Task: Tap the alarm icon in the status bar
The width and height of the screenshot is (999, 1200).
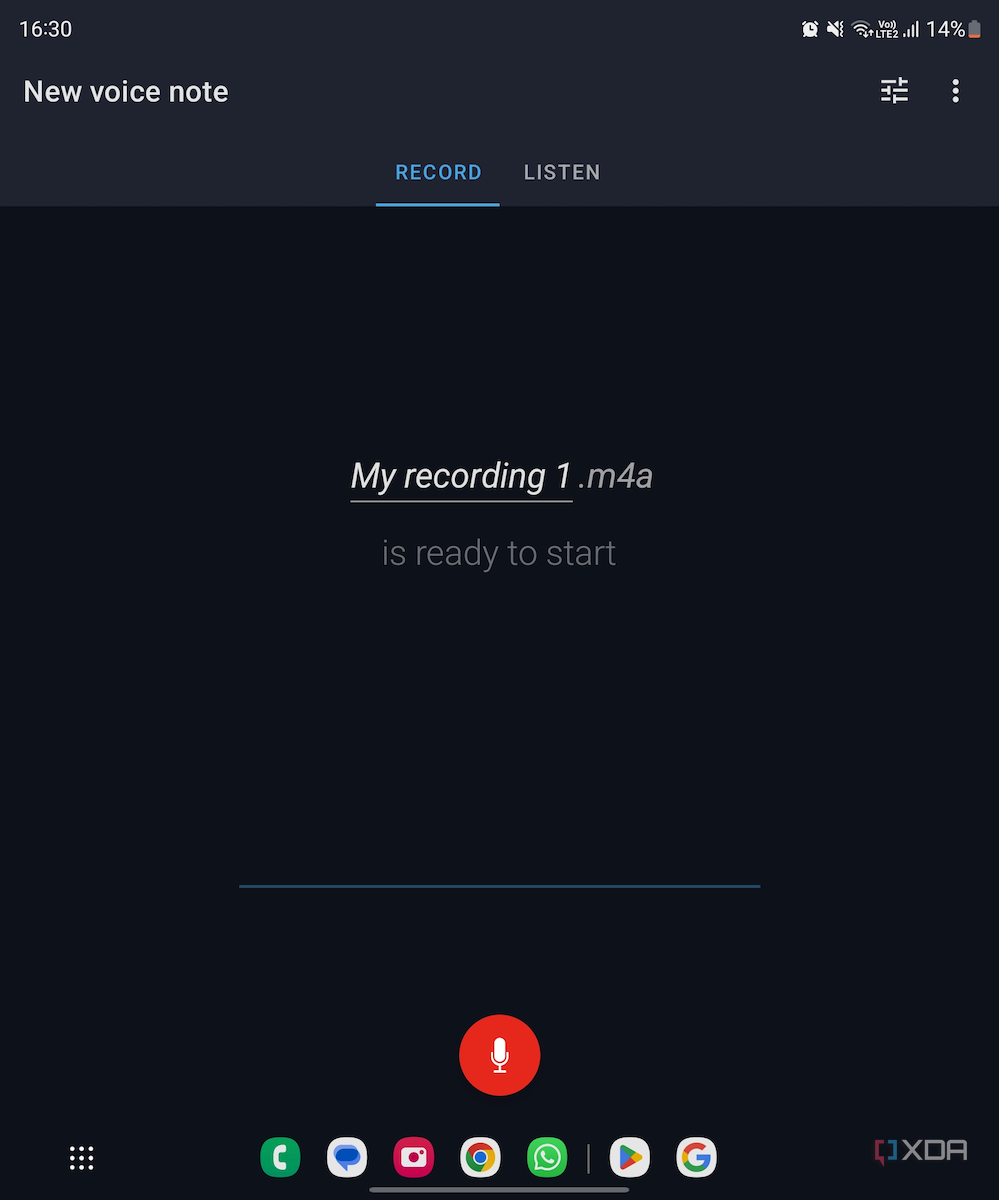Action: click(x=810, y=29)
